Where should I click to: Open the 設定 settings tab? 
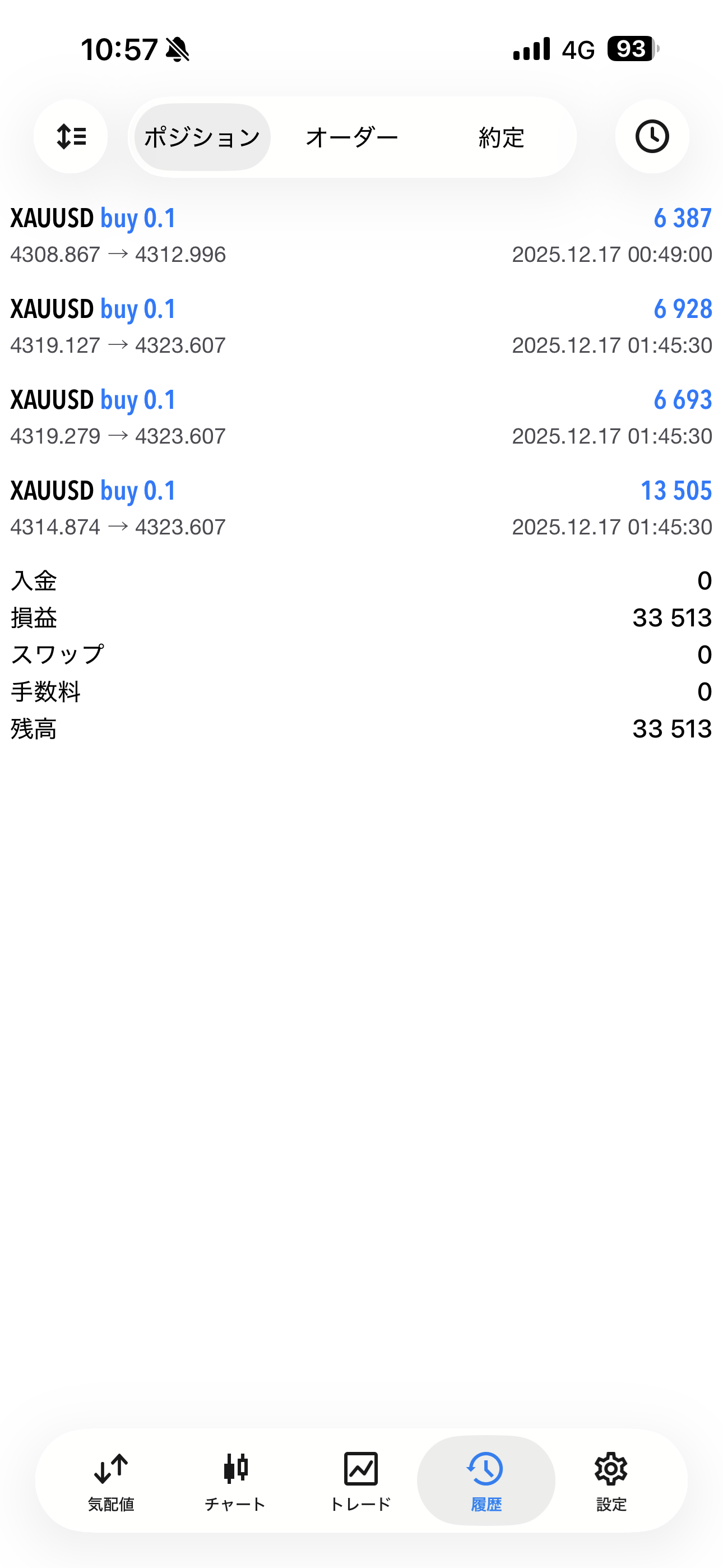611,1481
